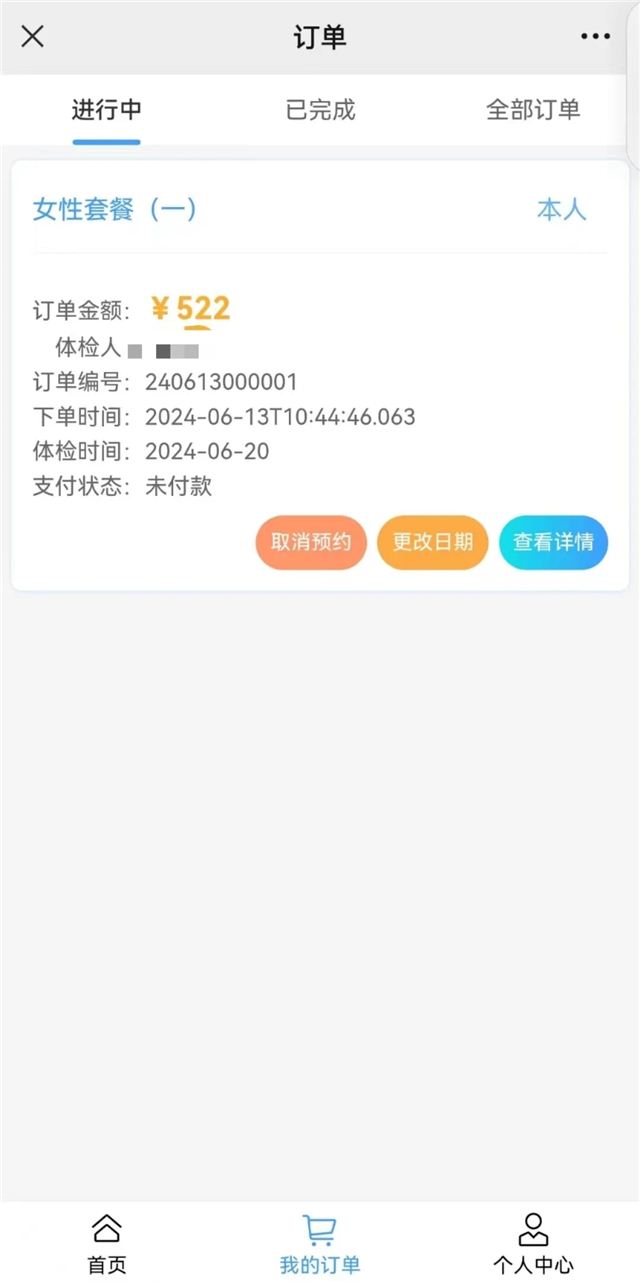Switch to the 已完成 tab
640x1284 pixels.
point(320,110)
